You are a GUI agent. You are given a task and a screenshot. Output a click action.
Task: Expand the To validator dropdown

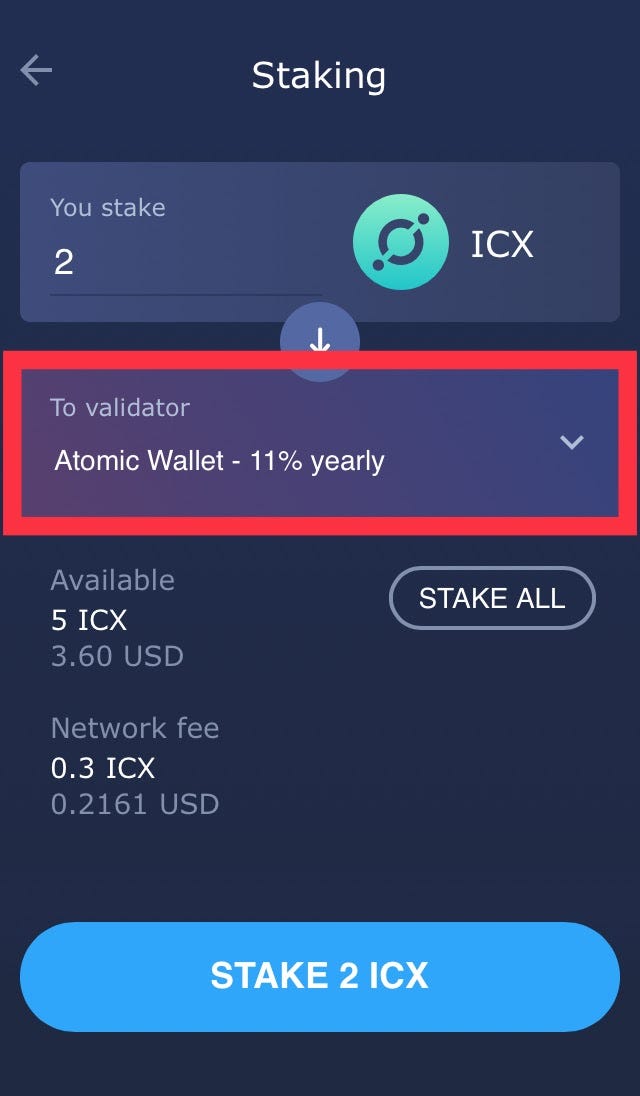(x=571, y=442)
